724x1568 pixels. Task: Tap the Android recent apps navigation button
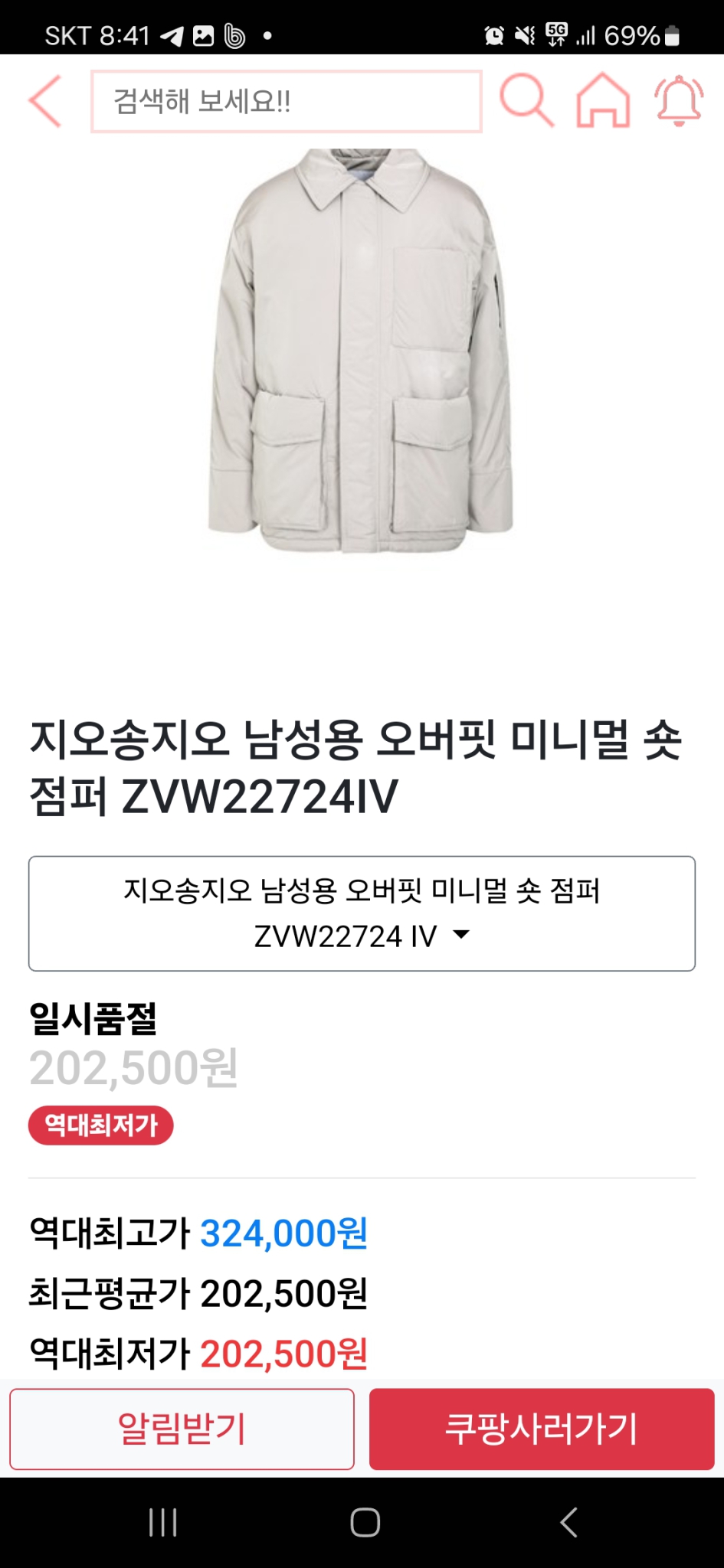[x=162, y=1521]
